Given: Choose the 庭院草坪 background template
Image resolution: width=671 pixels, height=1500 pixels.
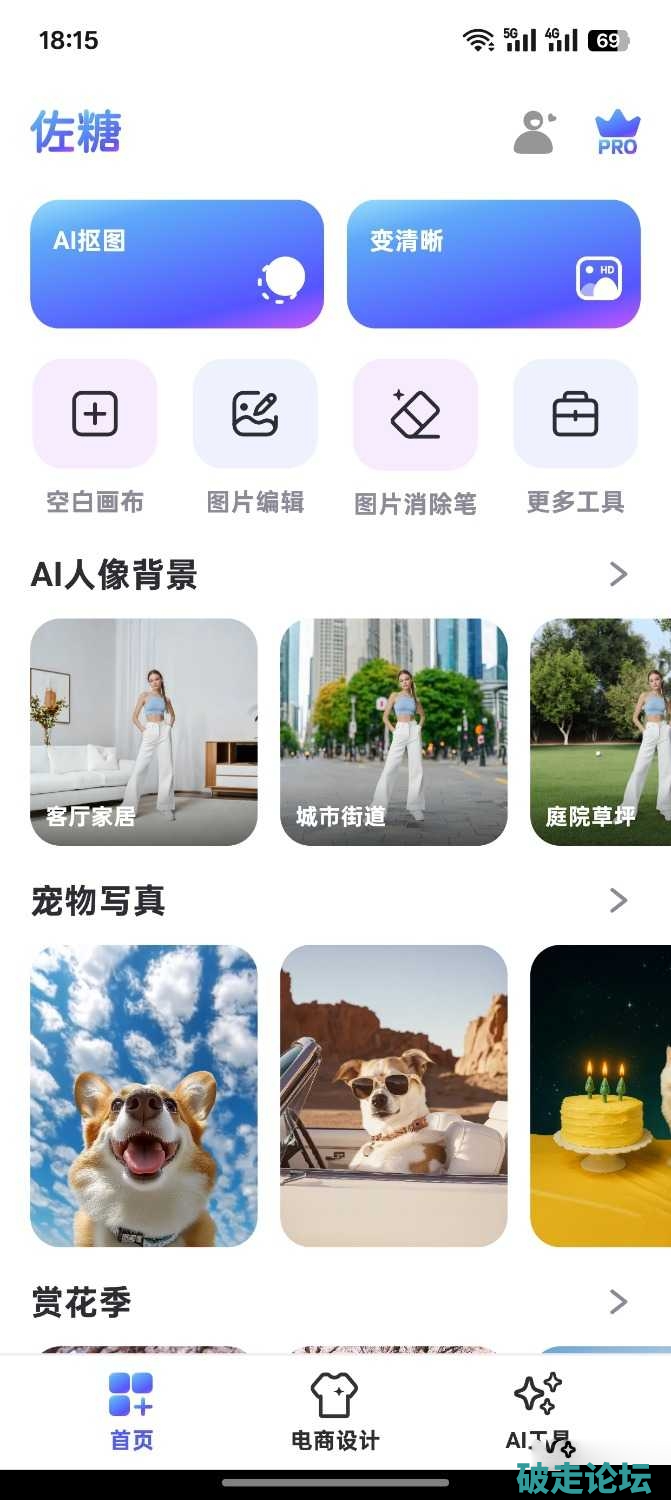Looking at the screenshot, I should (600, 732).
